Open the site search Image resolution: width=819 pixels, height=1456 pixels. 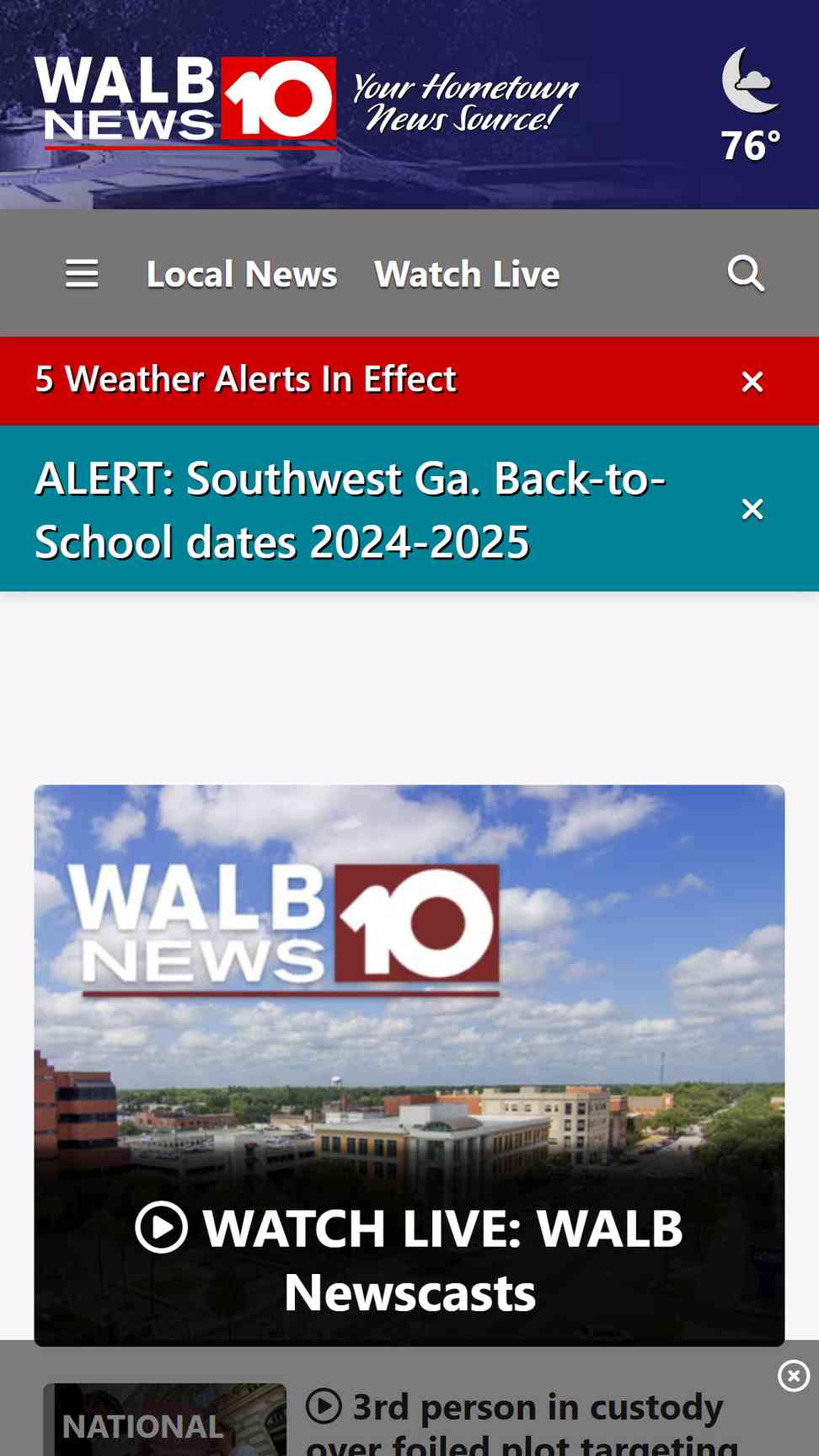[x=746, y=274]
